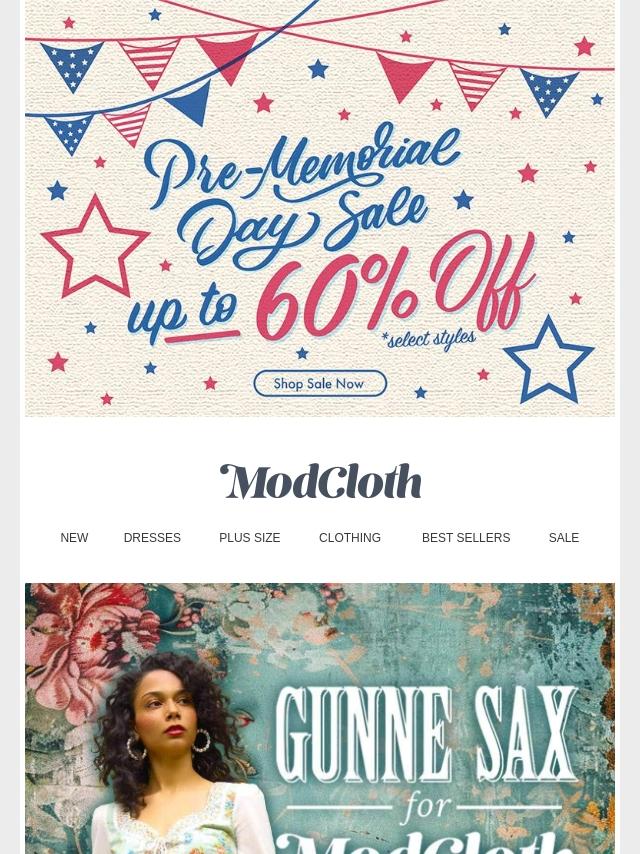
Task: Open the SALE link
Action: click(x=564, y=538)
